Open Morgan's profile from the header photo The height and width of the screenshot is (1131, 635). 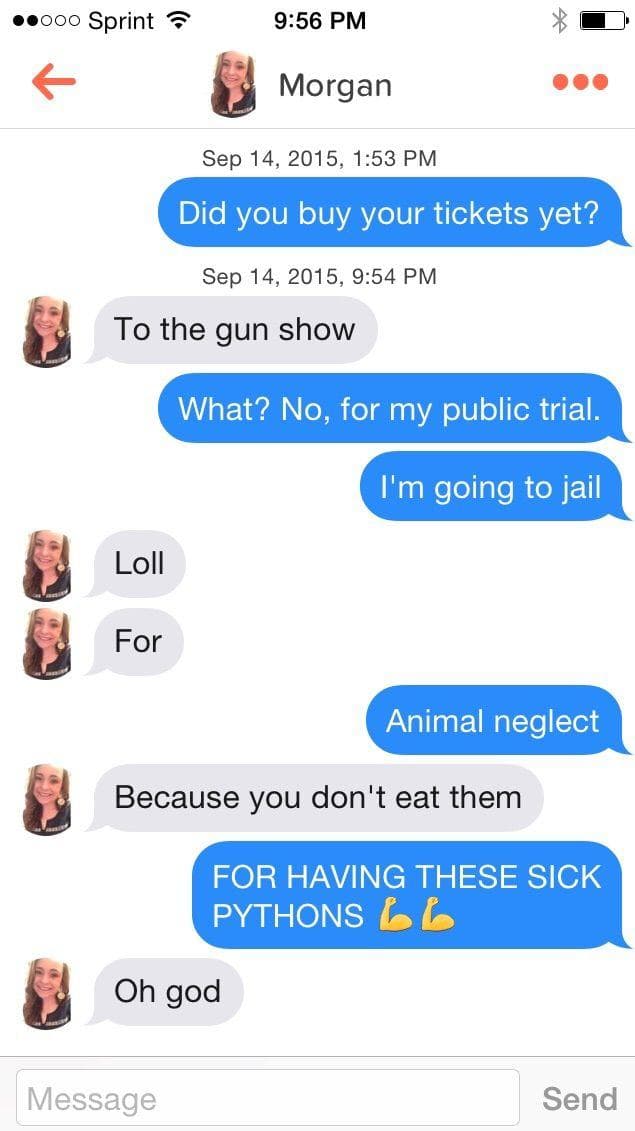233,84
